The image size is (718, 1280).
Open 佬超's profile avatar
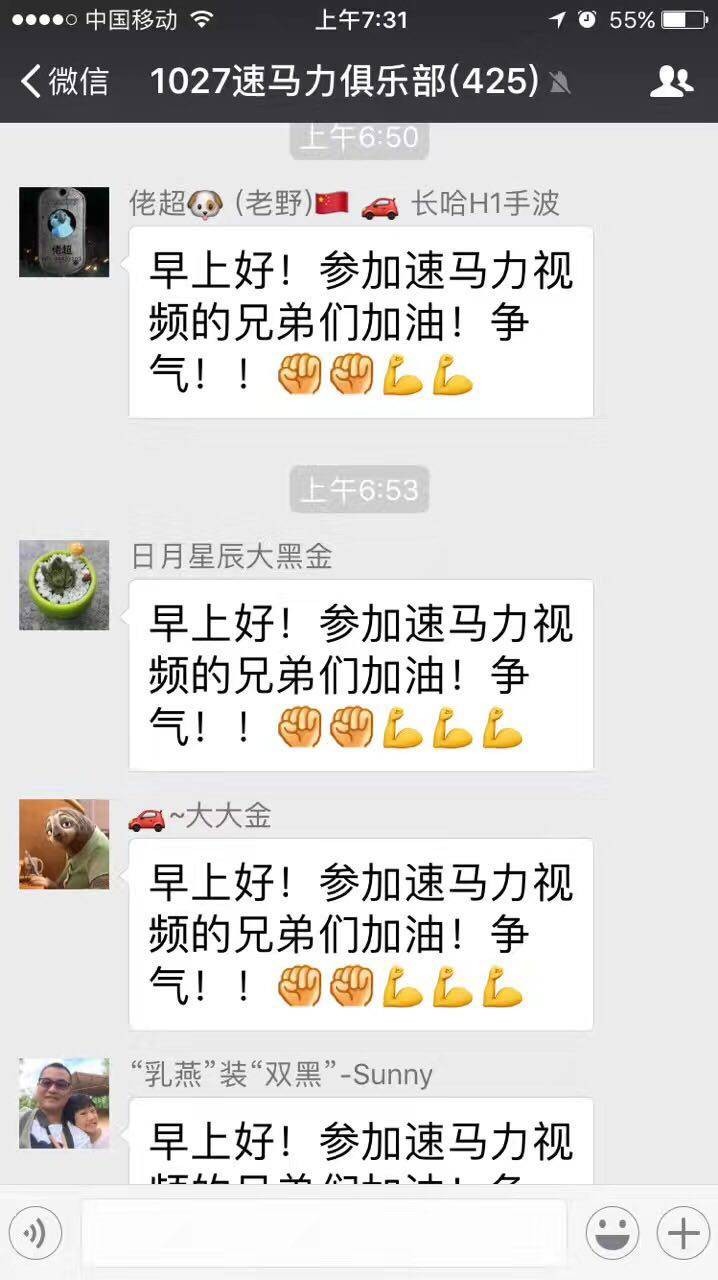(64, 232)
